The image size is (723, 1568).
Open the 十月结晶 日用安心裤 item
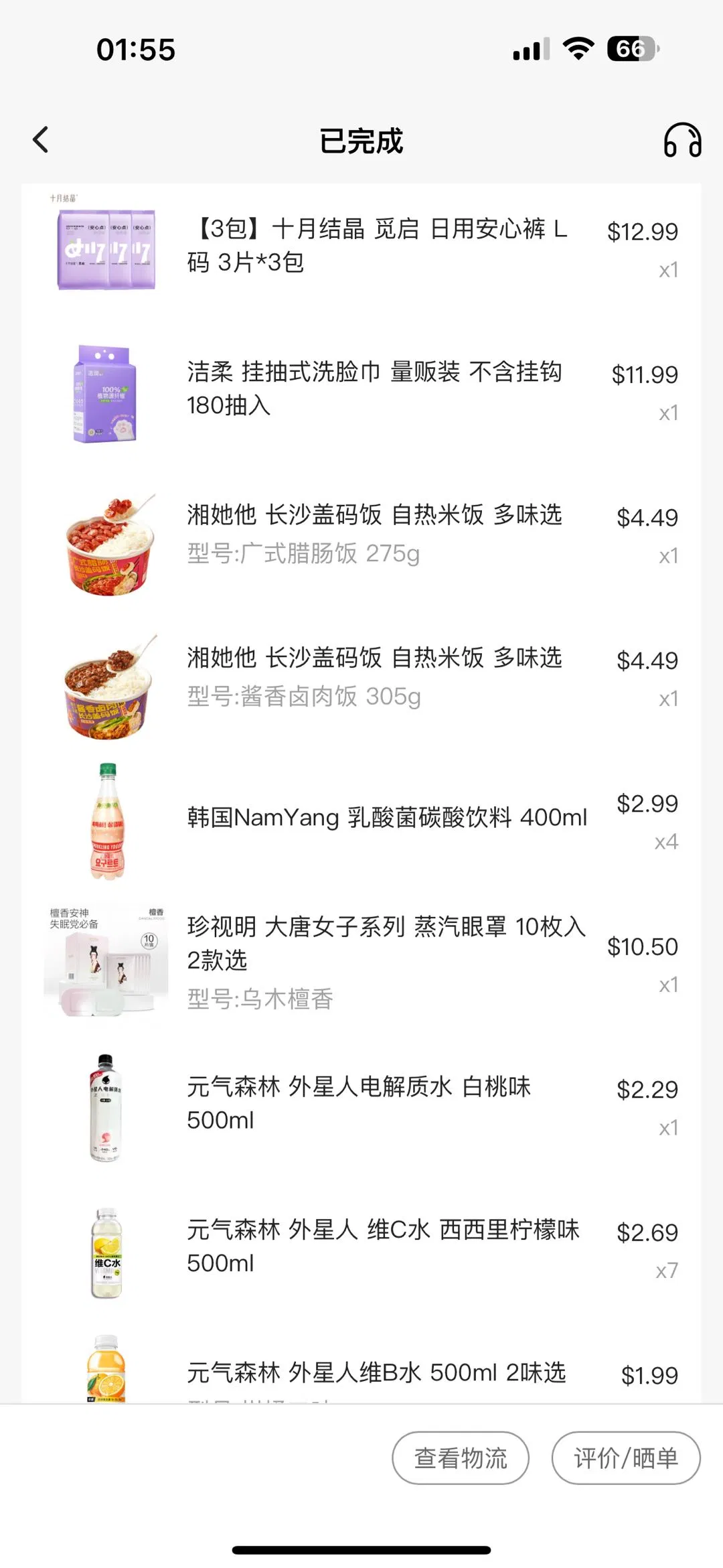(377, 245)
